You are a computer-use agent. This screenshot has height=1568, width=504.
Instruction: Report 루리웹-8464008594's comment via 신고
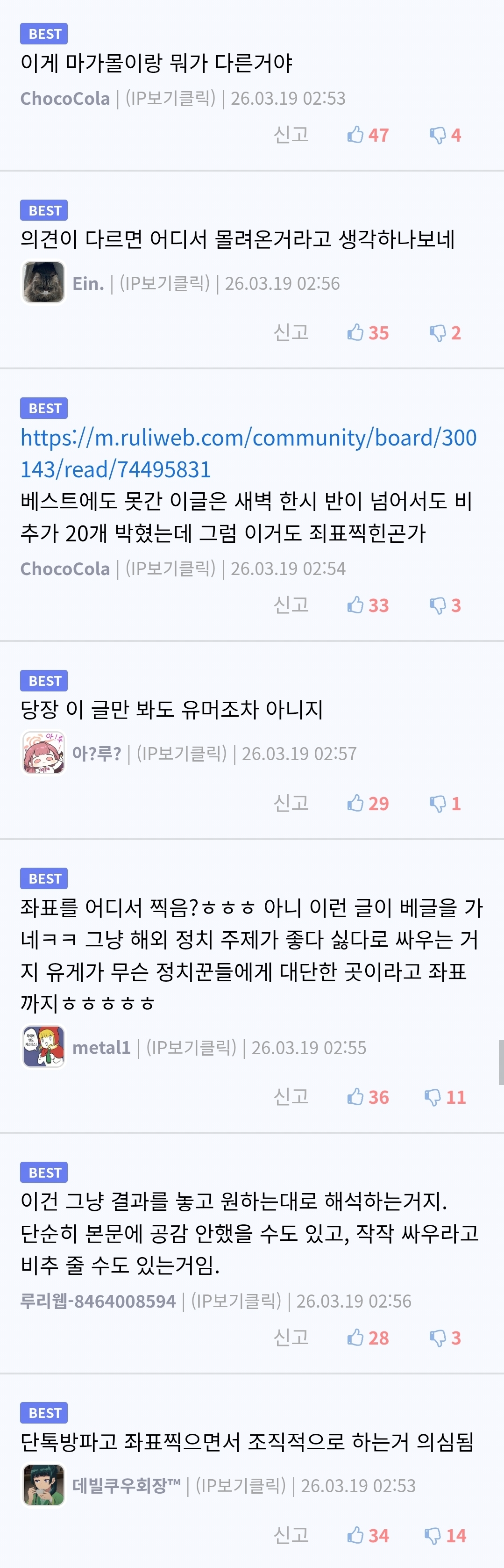291,1338
